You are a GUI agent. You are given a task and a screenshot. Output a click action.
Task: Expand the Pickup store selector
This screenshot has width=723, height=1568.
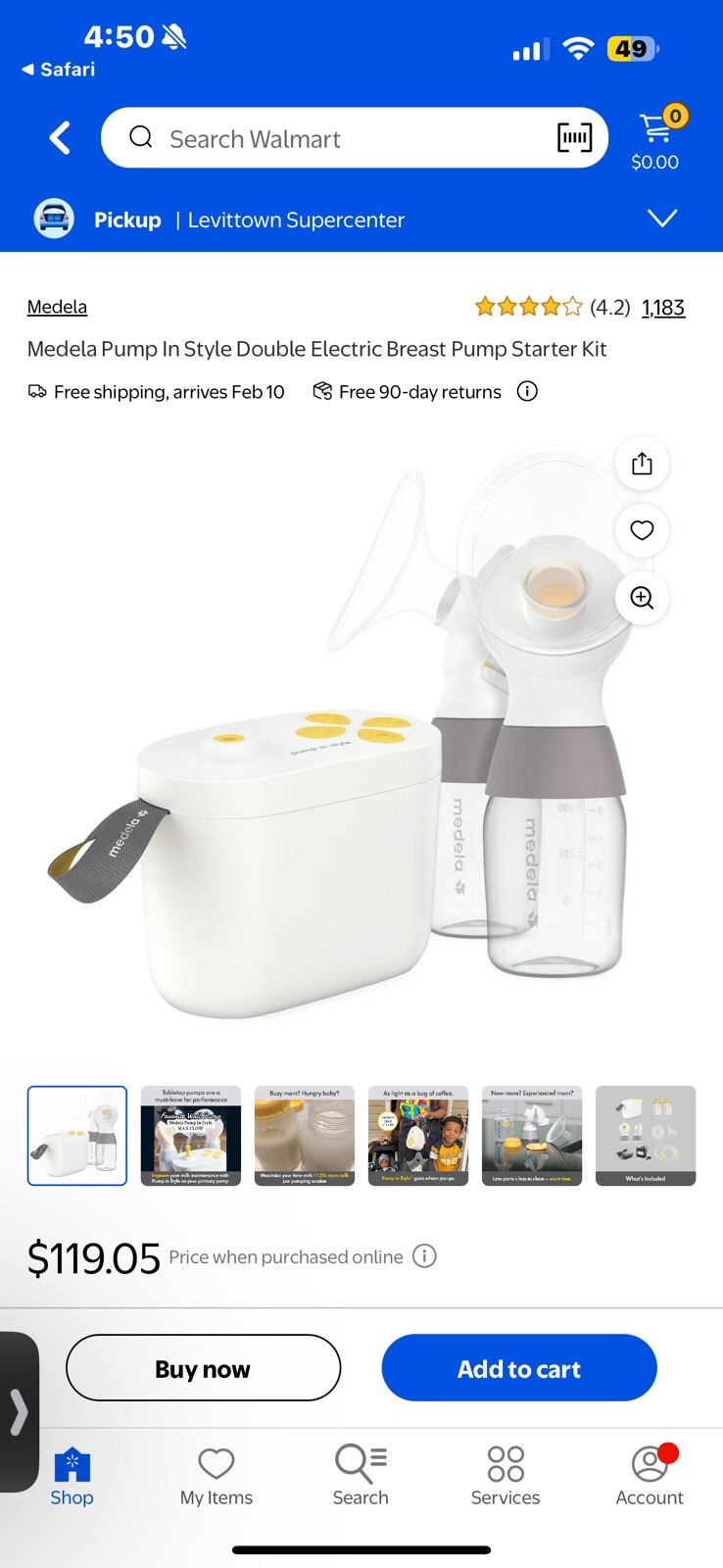[662, 219]
